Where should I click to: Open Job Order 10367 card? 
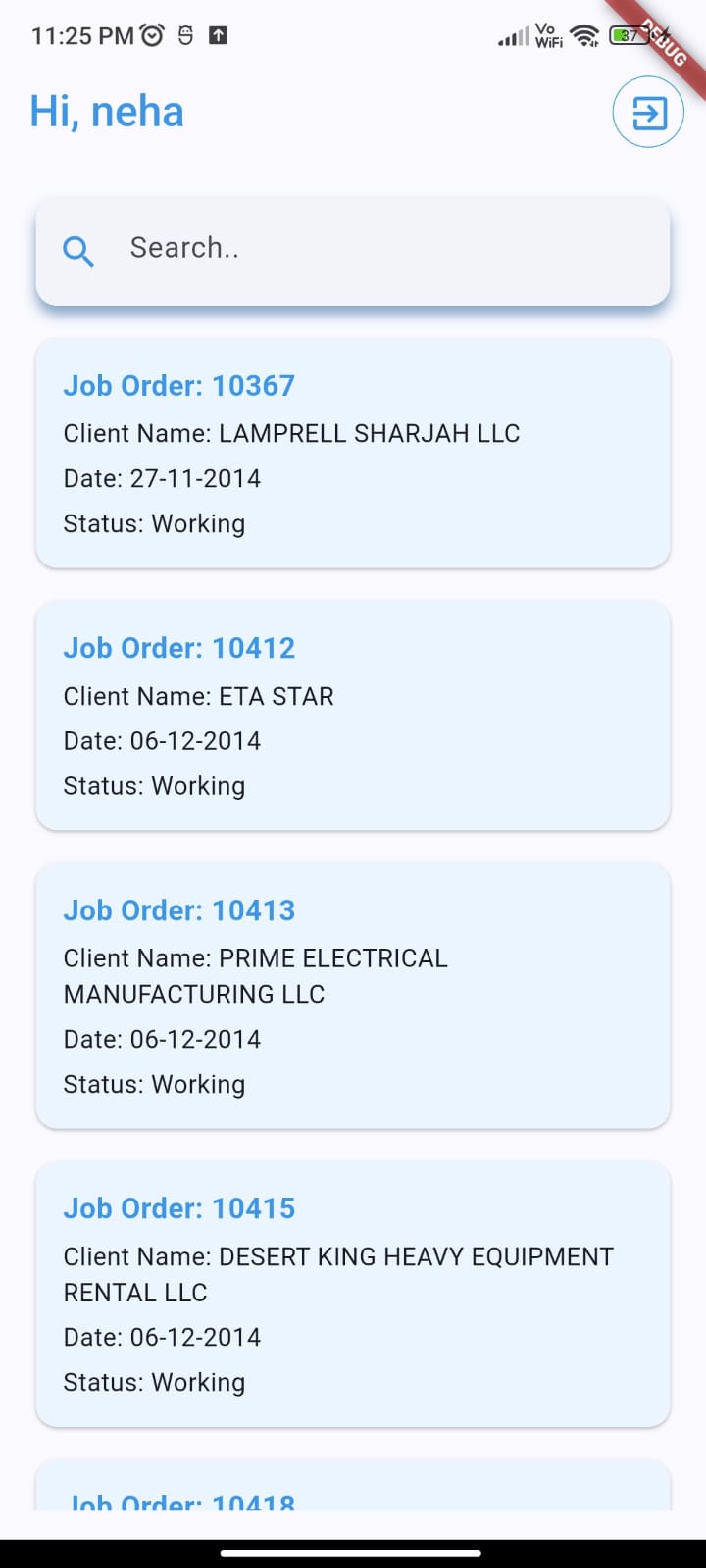(x=353, y=453)
